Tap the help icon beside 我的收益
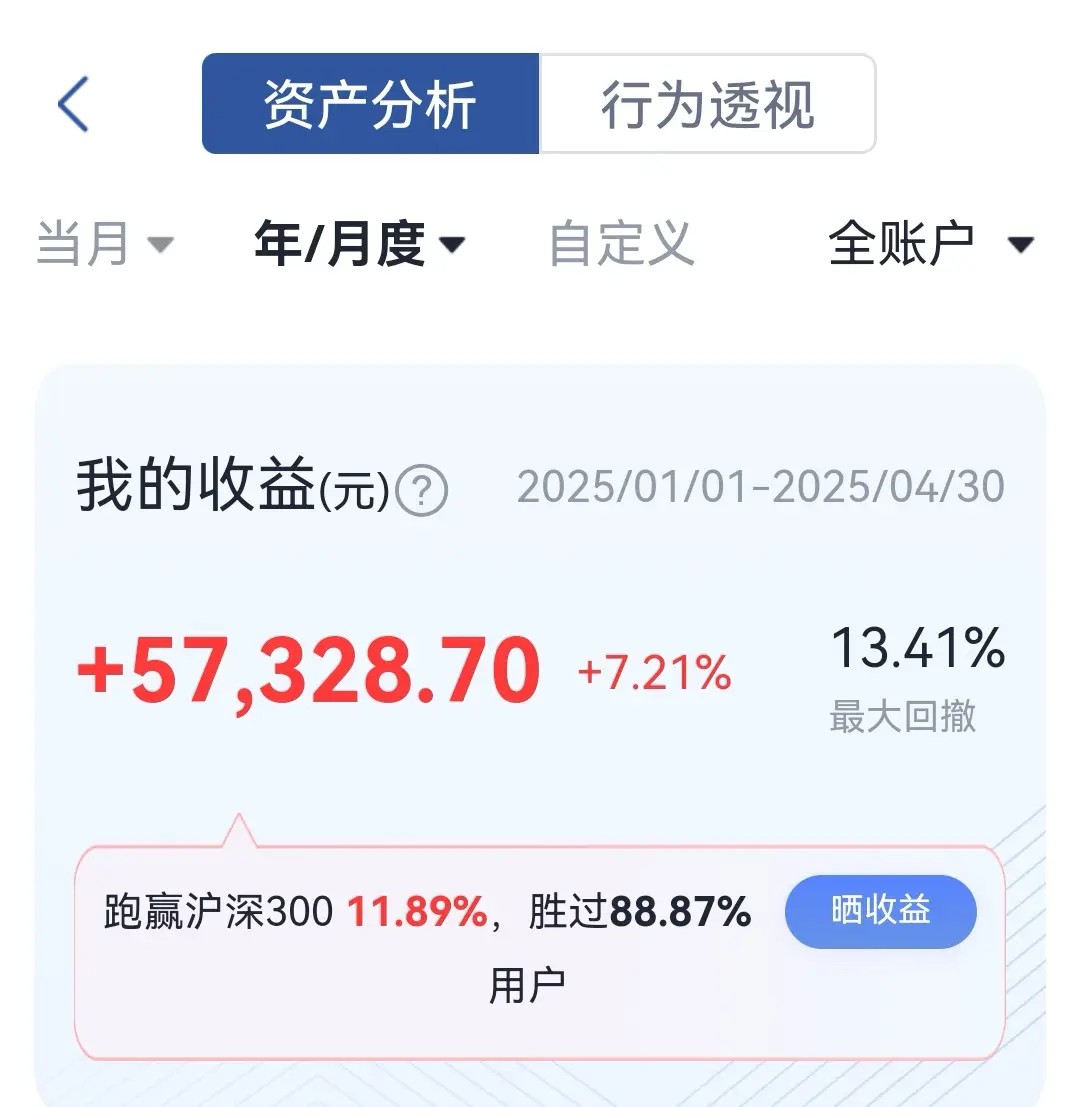Image resolution: width=1080 pixels, height=1107 pixels. pos(421,490)
